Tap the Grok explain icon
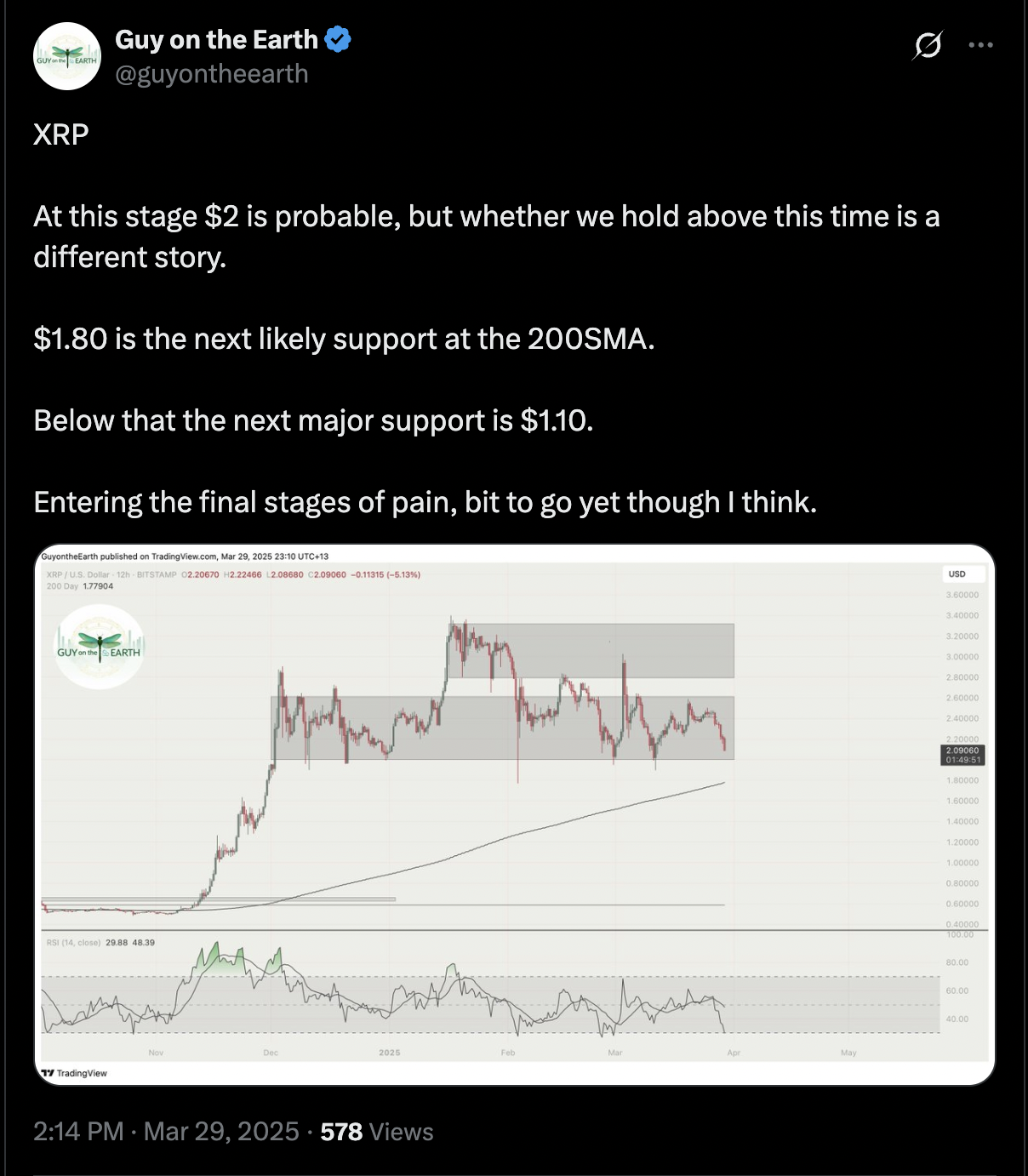 click(x=927, y=45)
